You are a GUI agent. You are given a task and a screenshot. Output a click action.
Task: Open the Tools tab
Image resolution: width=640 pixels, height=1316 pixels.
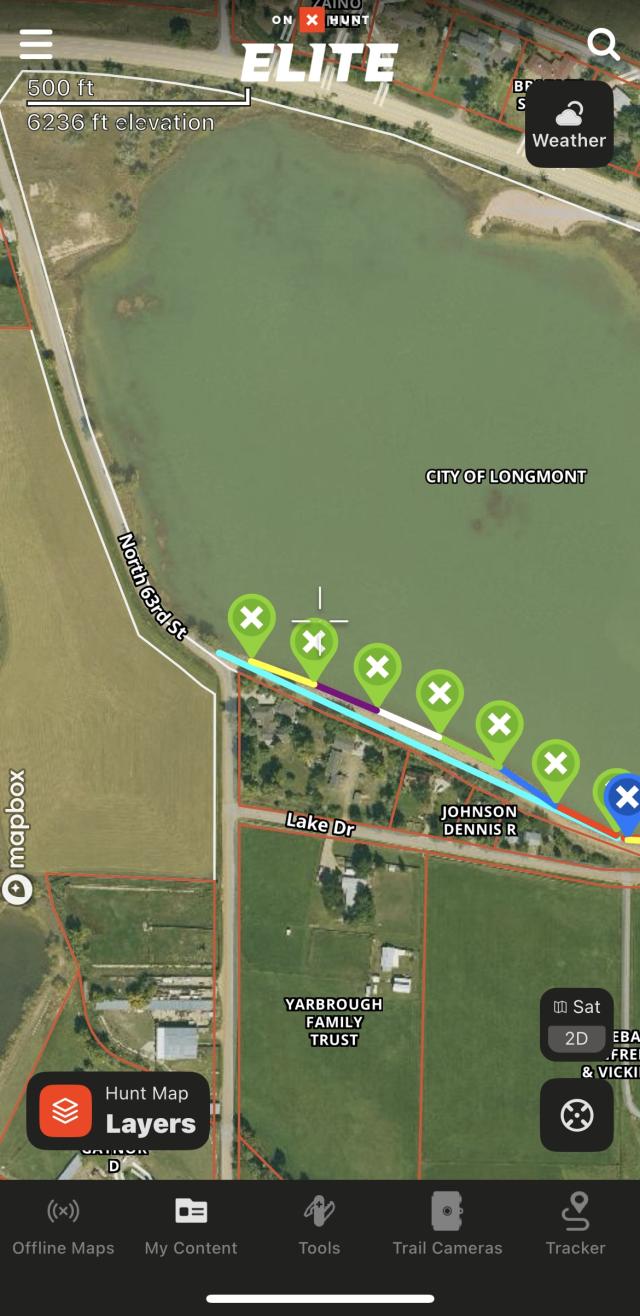[320, 1225]
